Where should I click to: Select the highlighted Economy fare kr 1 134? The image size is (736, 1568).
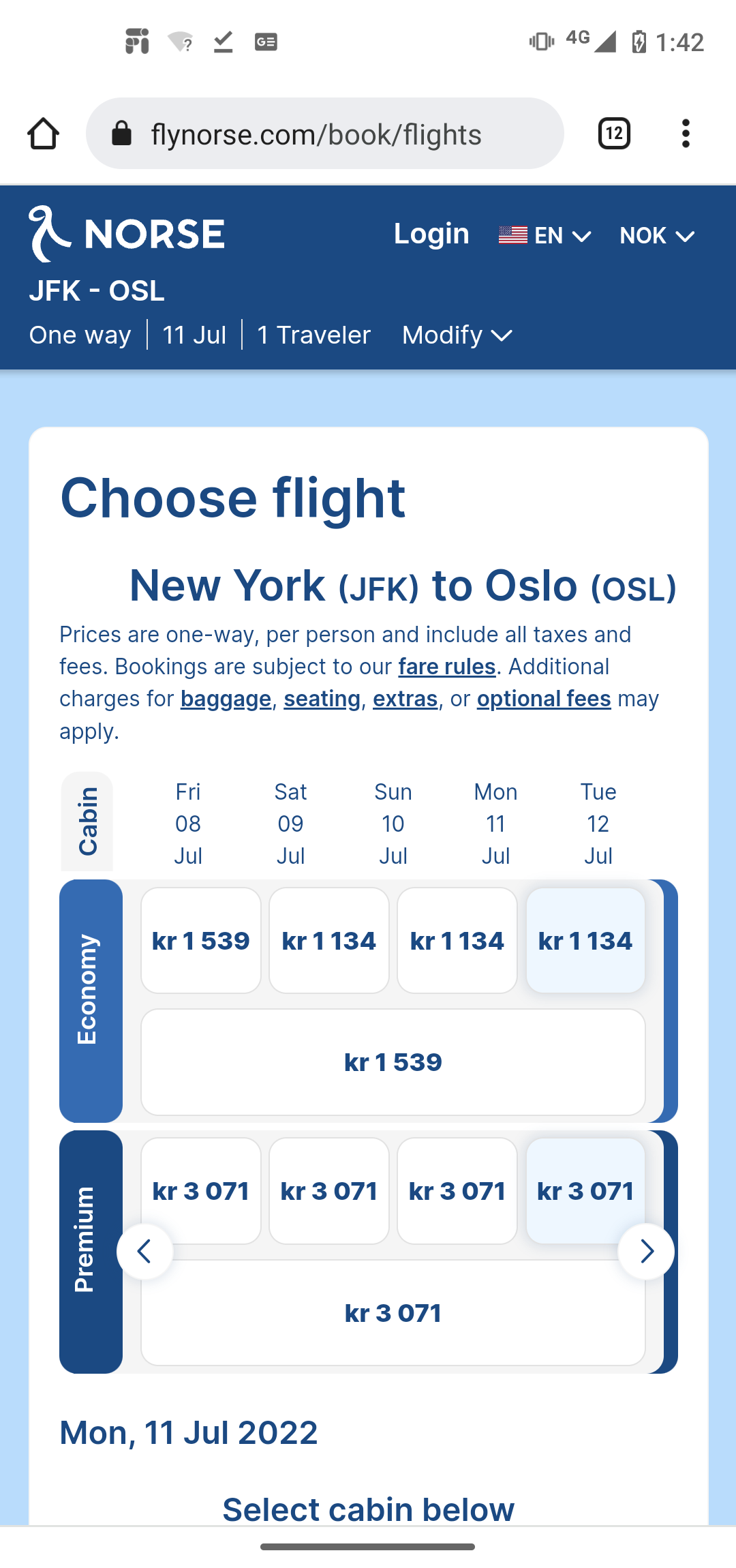tap(585, 941)
